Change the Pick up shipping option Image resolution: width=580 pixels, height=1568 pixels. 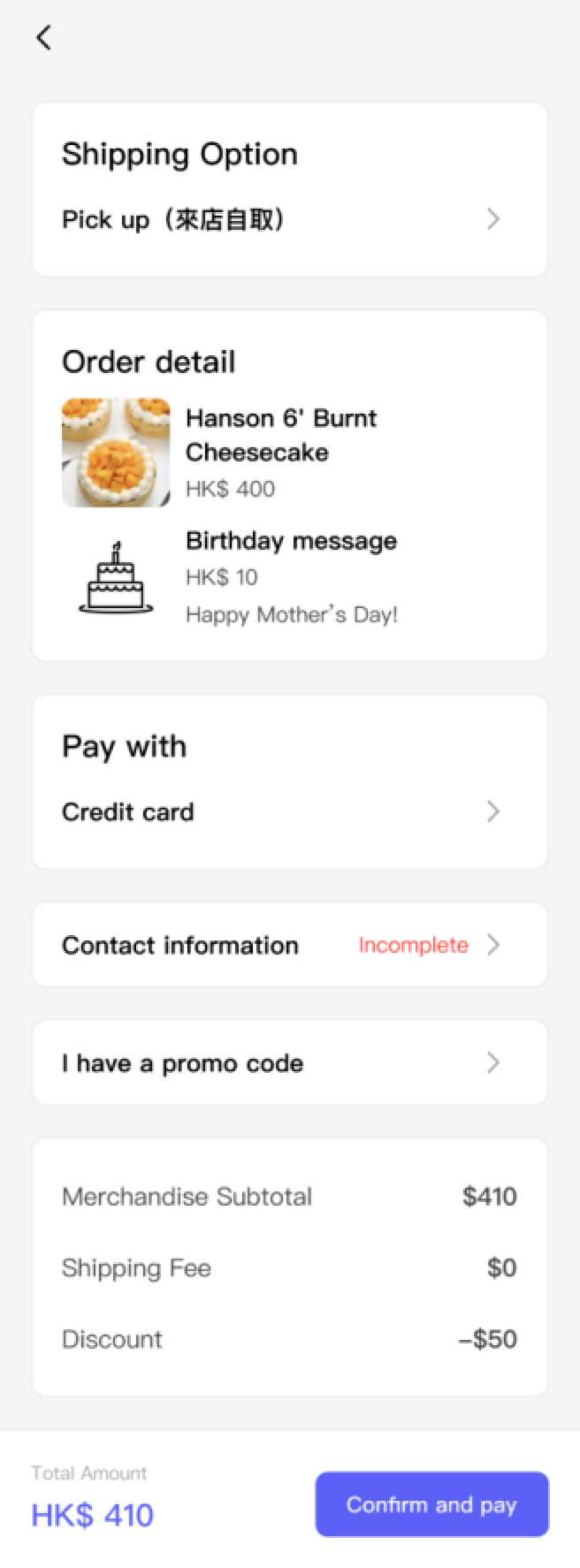click(289, 219)
